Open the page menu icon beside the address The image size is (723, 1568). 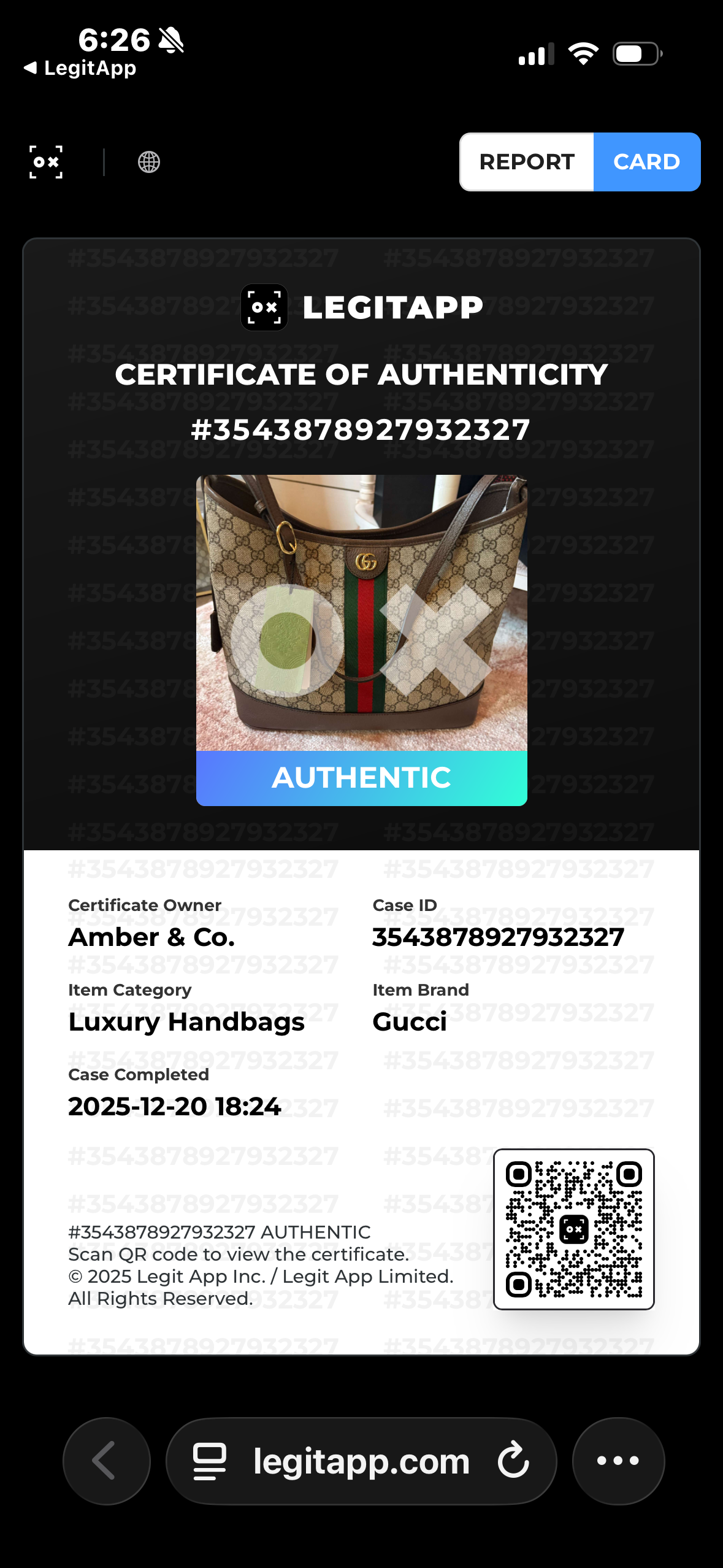pos(210,1461)
